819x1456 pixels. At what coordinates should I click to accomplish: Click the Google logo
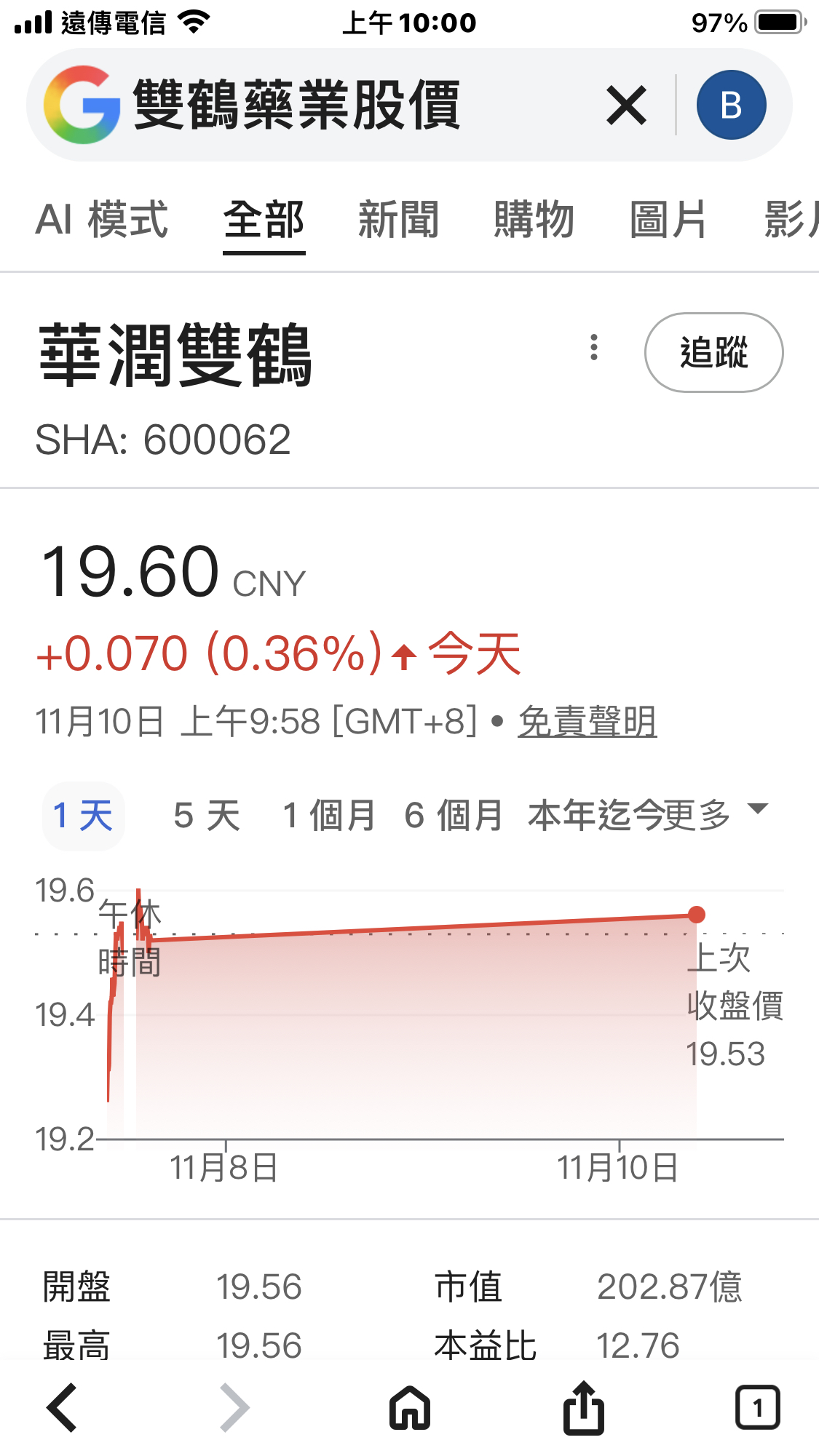pos(82,104)
